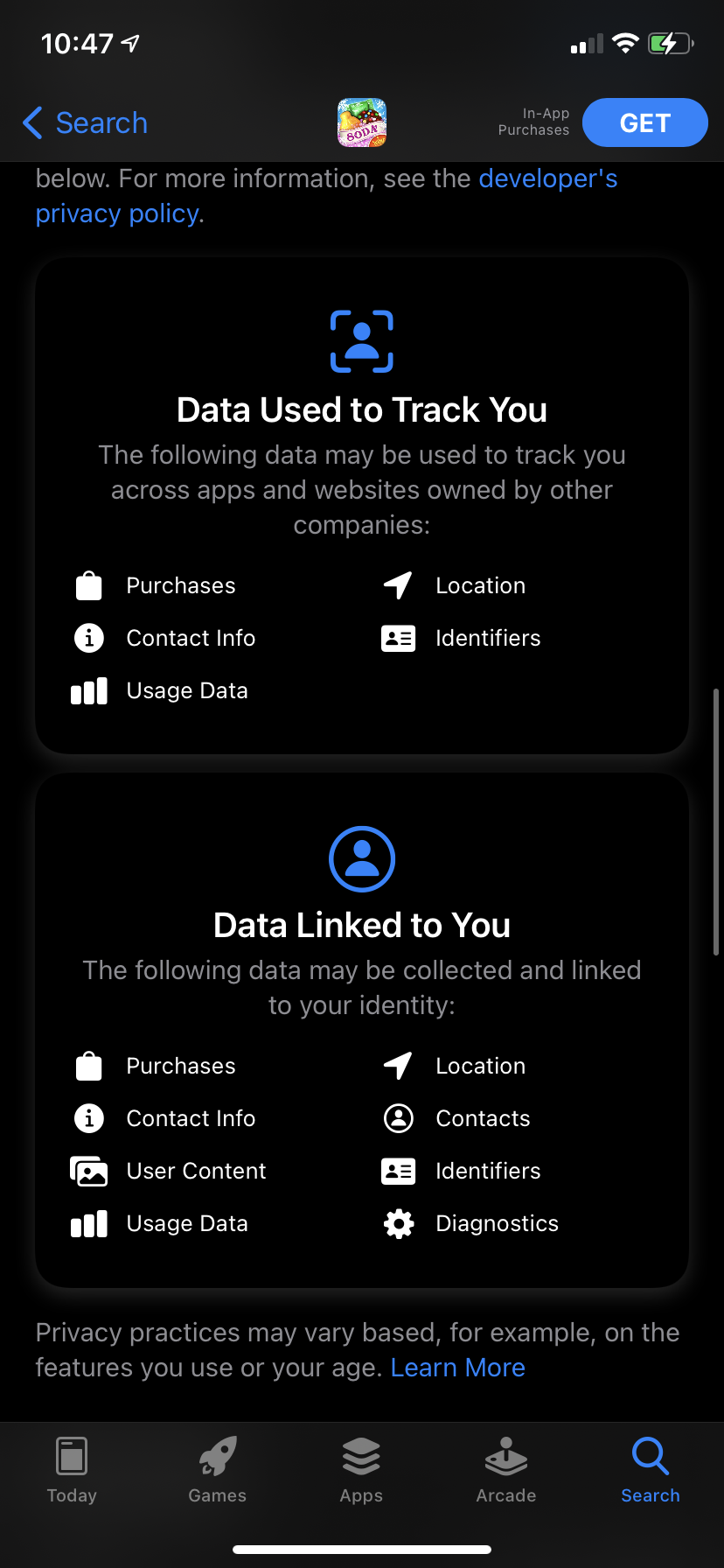Go back to Search results
This screenshot has width=724, height=1568.
[86, 123]
